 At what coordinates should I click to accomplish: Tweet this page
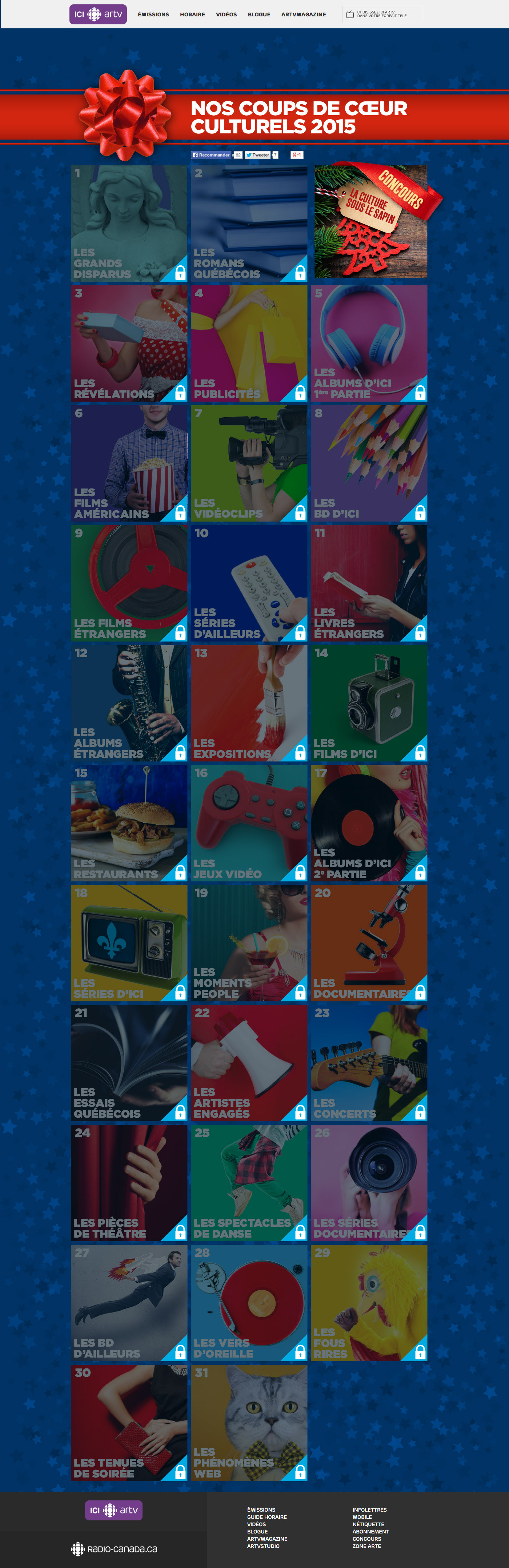click(258, 155)
